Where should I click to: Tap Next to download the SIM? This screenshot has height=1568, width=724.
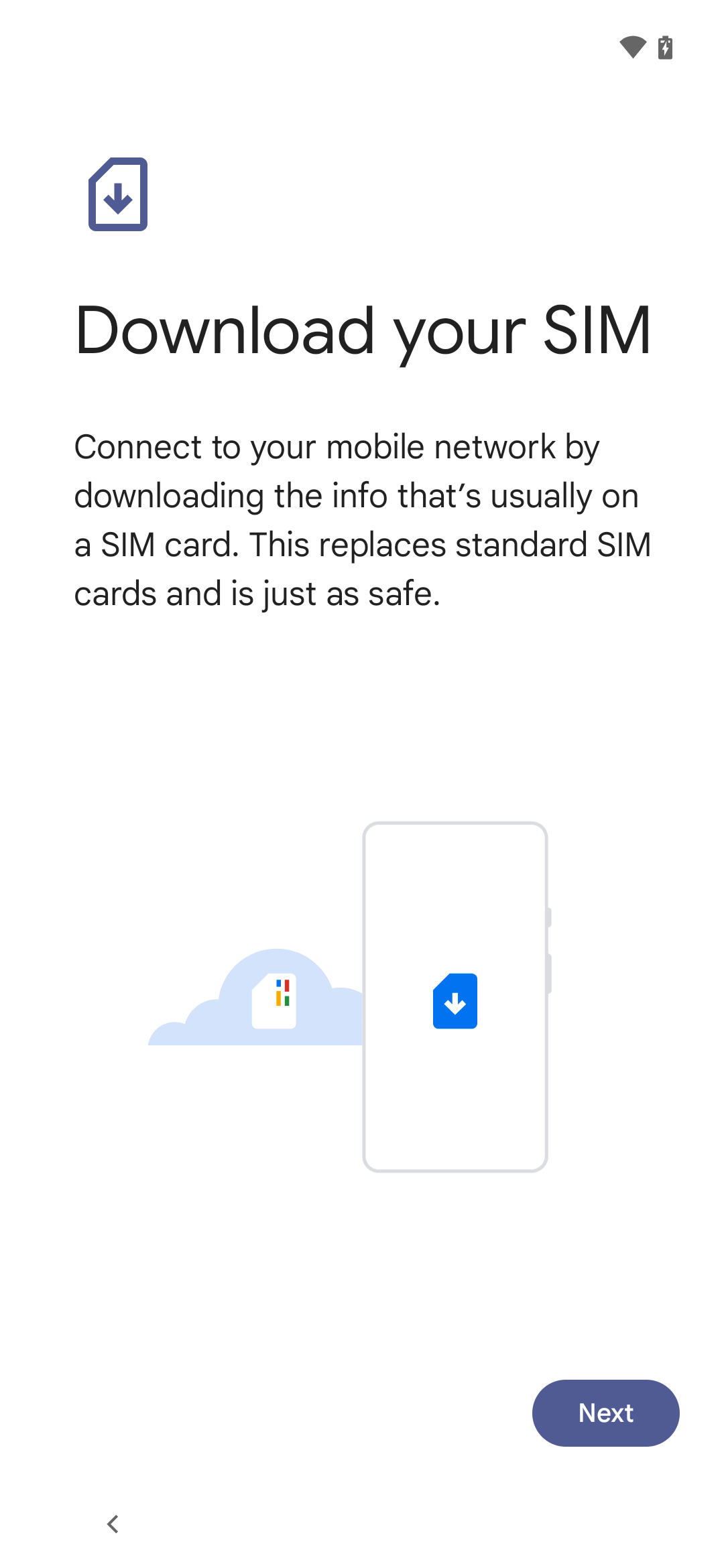coord(605,1413)
